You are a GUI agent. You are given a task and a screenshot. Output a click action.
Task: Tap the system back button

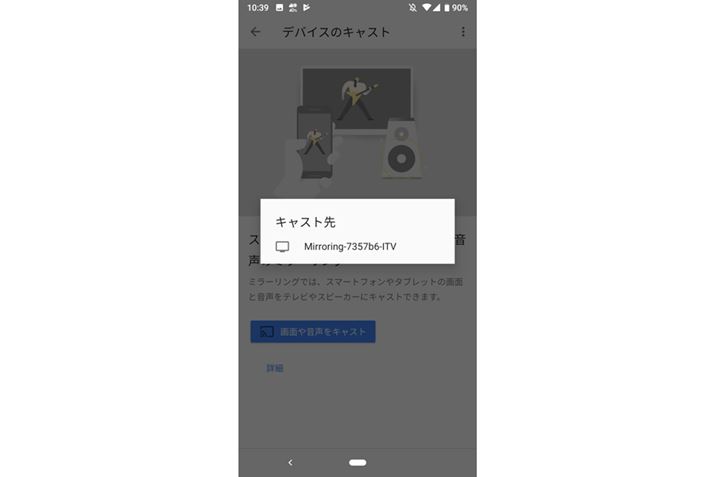pyautogui.click(x=290, y=462)
